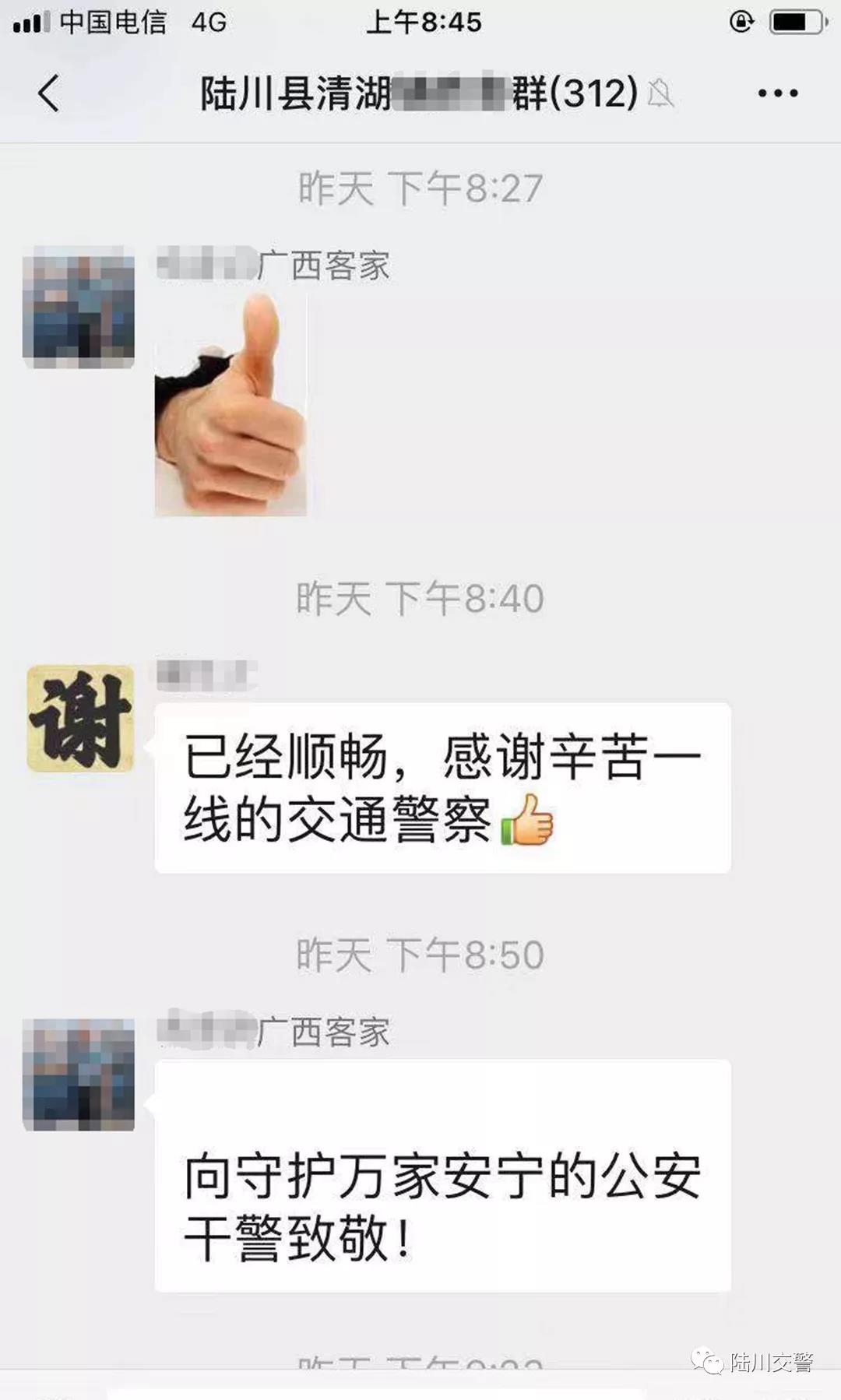841x1400 pixels.
Task: Open the group chat's three-dot menu
Action: [x=777, y=93]
